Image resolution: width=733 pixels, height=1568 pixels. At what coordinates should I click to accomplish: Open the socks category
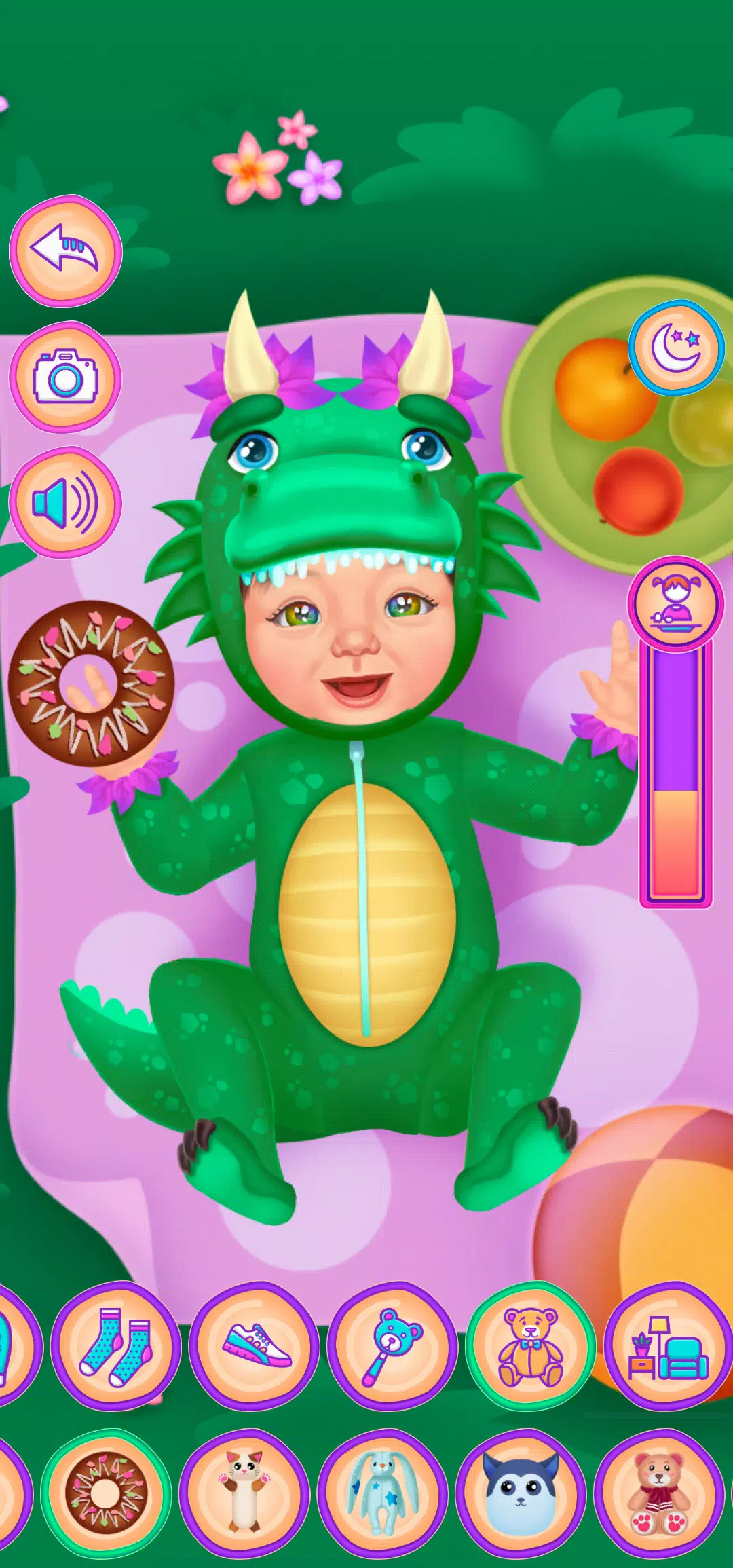tap(116, 1347)
